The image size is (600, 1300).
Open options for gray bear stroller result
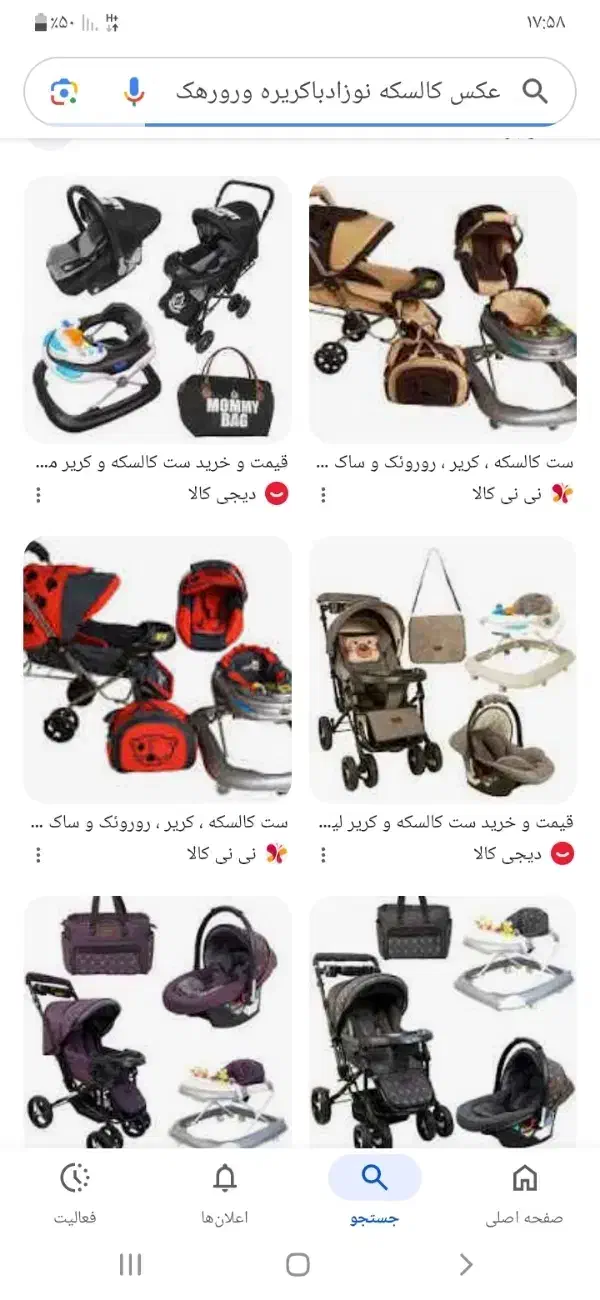click(x=324, y=855)
